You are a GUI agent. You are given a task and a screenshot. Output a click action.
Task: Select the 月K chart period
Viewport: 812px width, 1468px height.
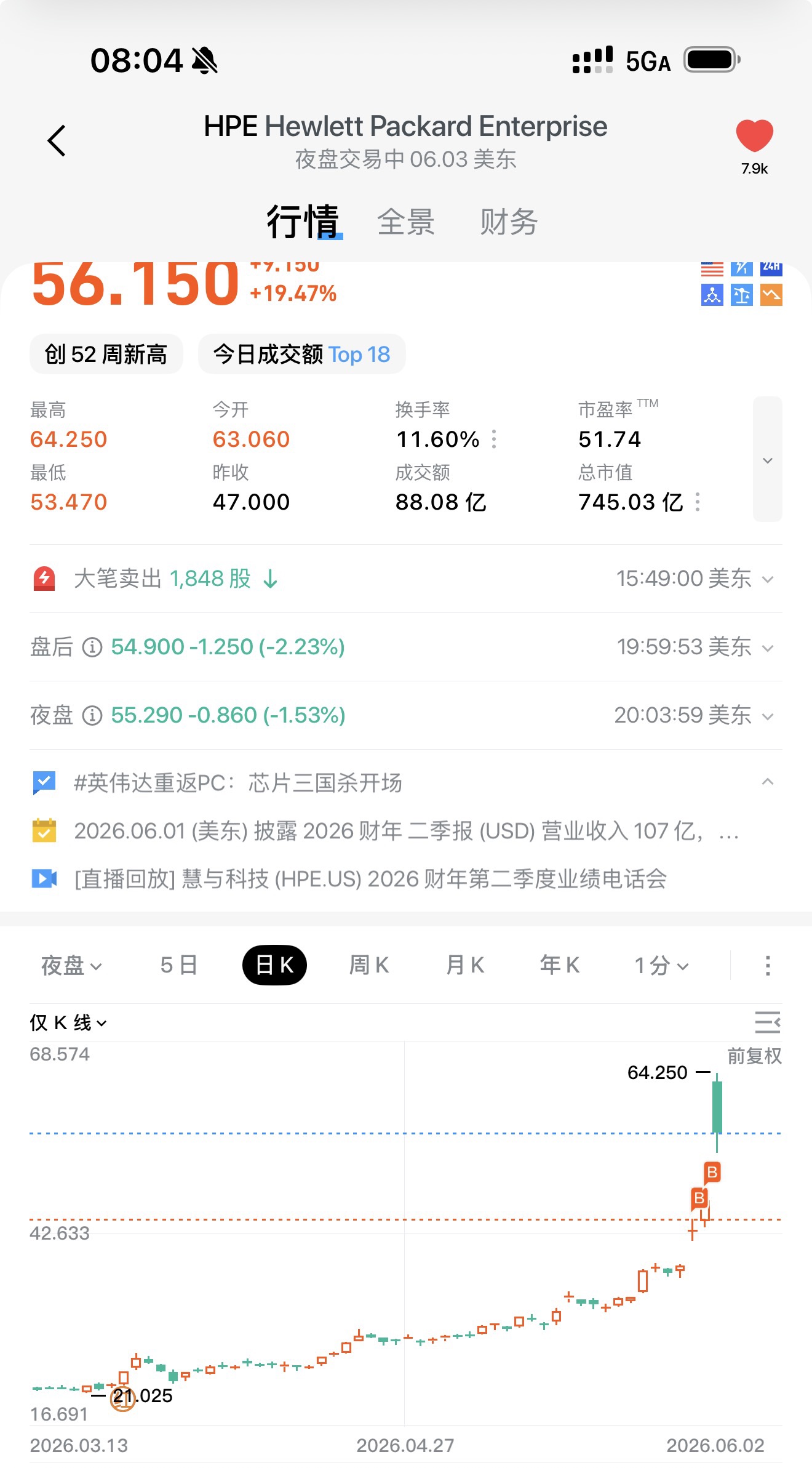pos(465,965)
